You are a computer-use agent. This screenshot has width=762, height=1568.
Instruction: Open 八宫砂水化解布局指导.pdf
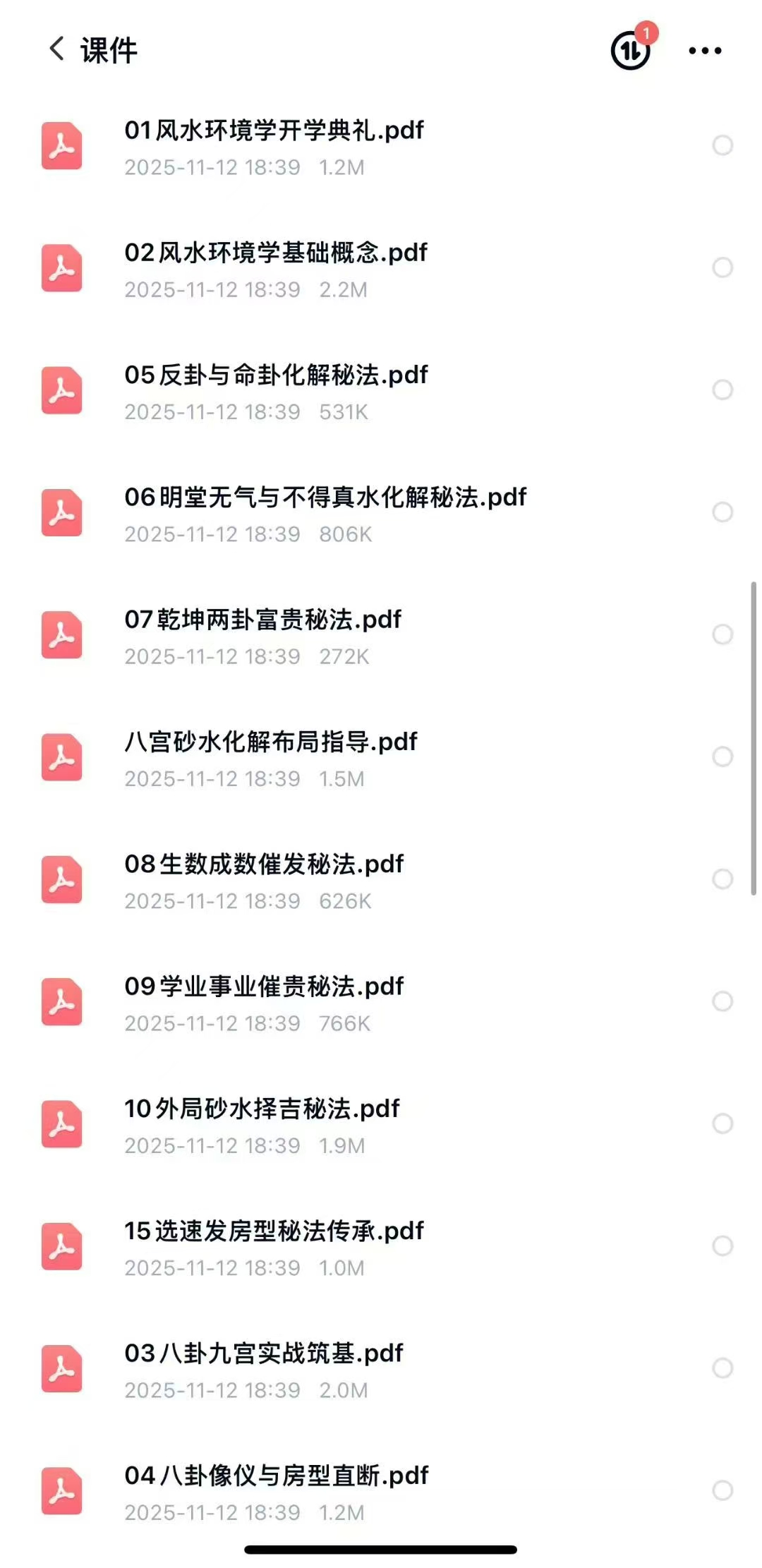point(271,742)
